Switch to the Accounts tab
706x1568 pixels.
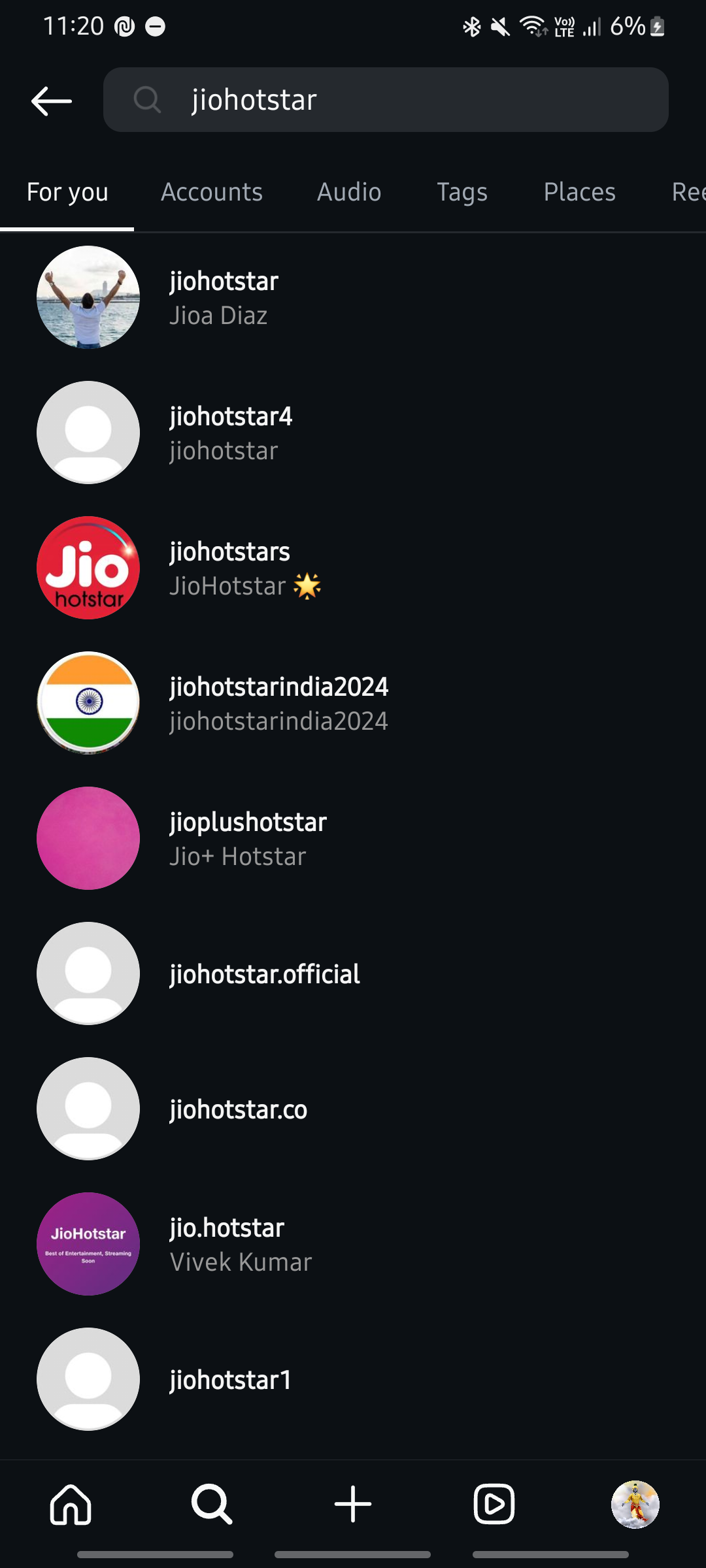click(212, 192)
